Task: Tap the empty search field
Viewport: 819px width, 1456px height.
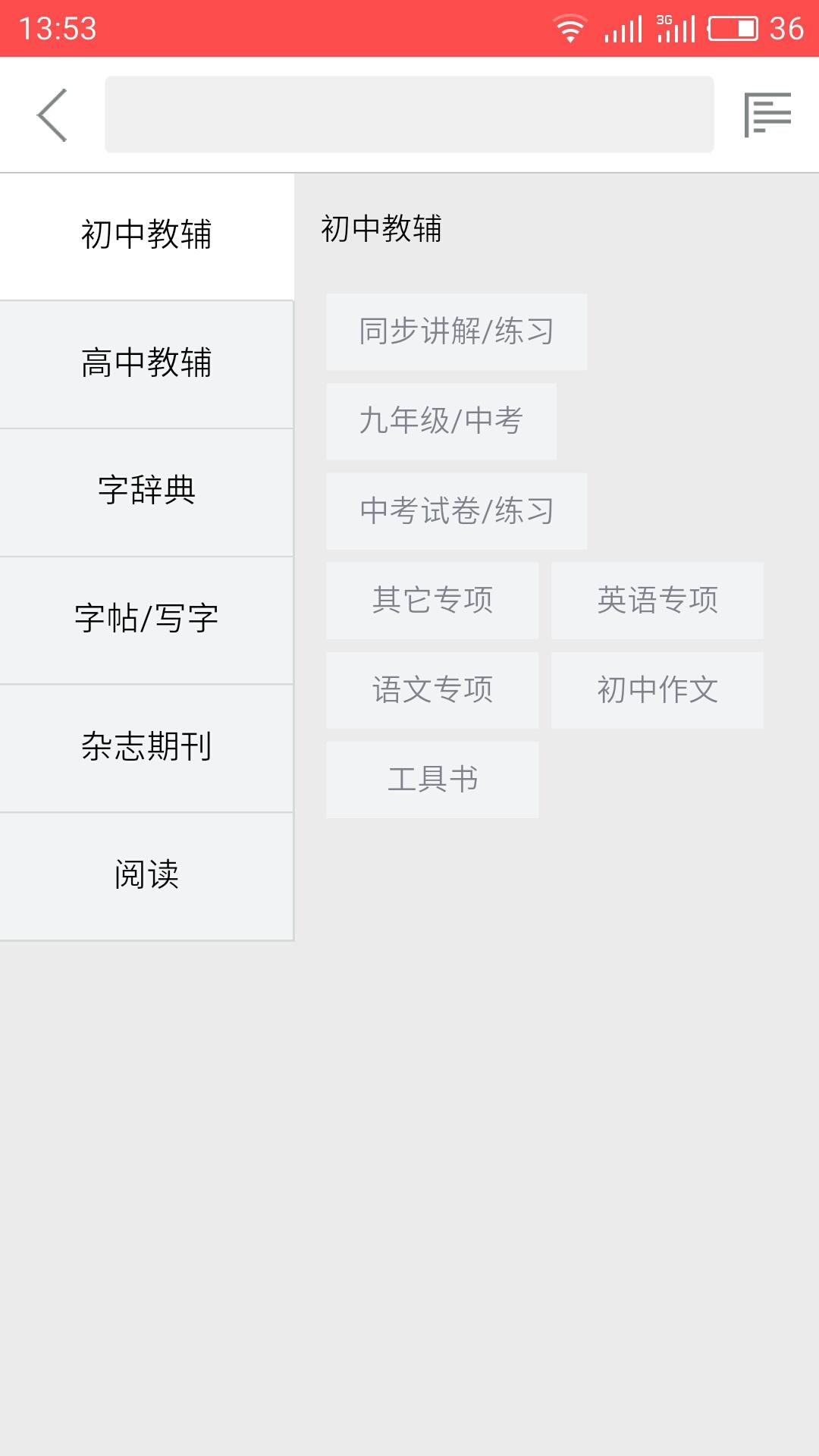Action: tap(409, 115)
